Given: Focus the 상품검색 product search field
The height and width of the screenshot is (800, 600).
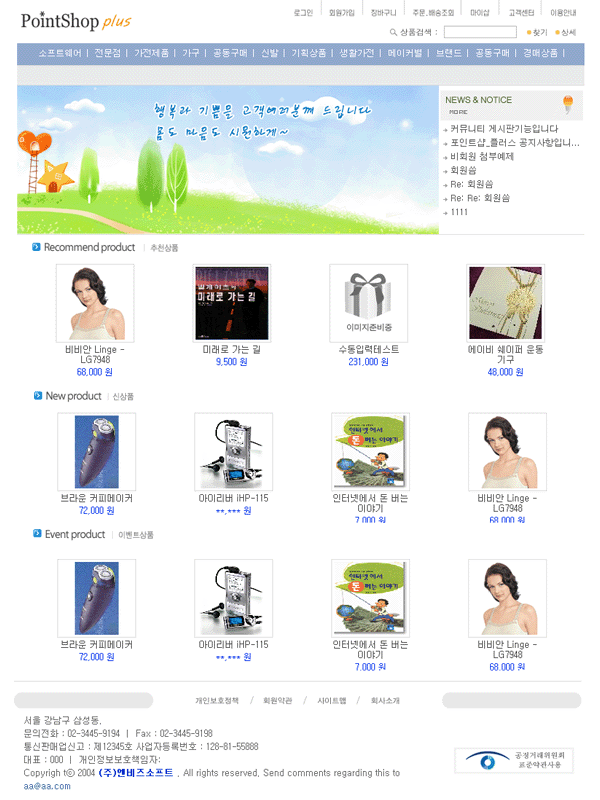Looking at the screenshot, I should click(480, 33).
